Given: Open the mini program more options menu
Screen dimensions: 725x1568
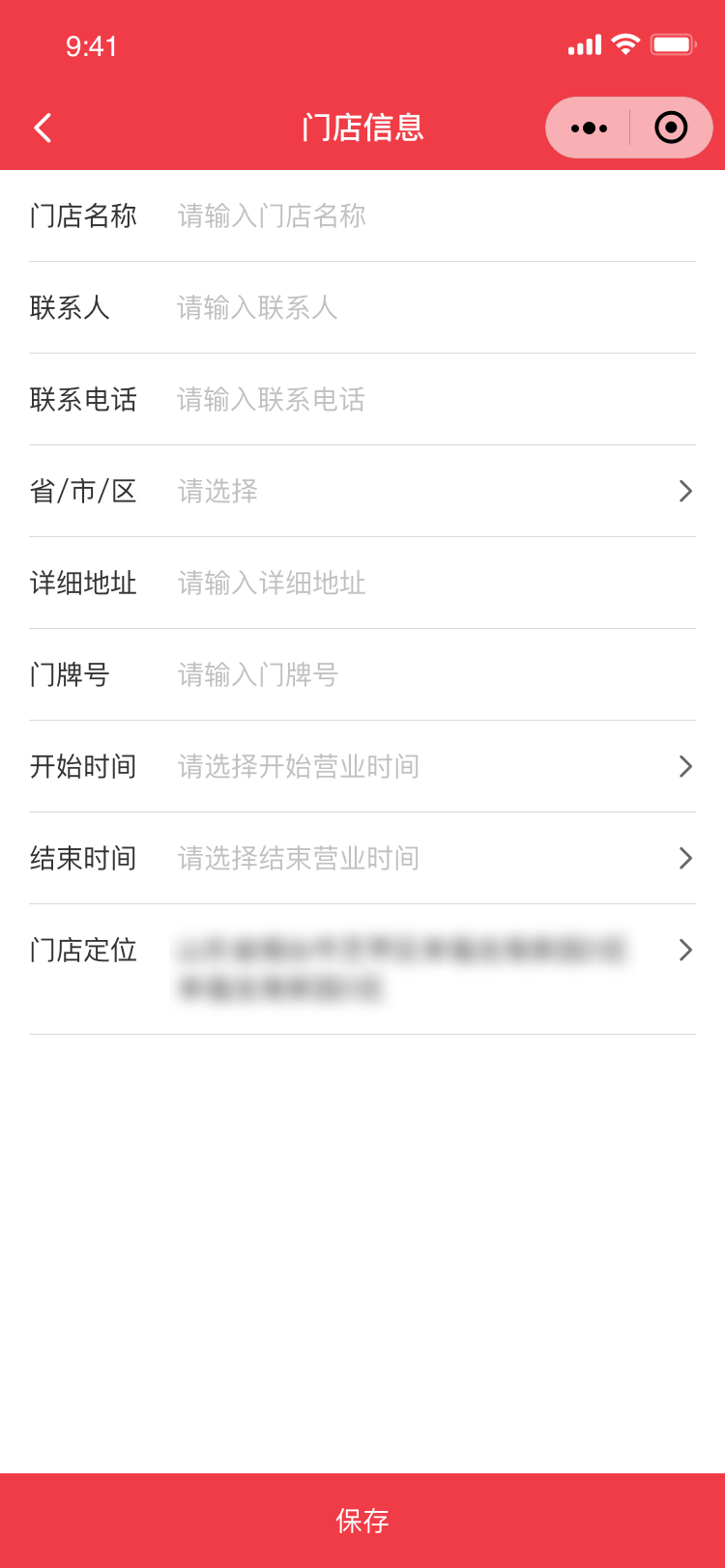Looking at the screenshot, I should (589, 128).
